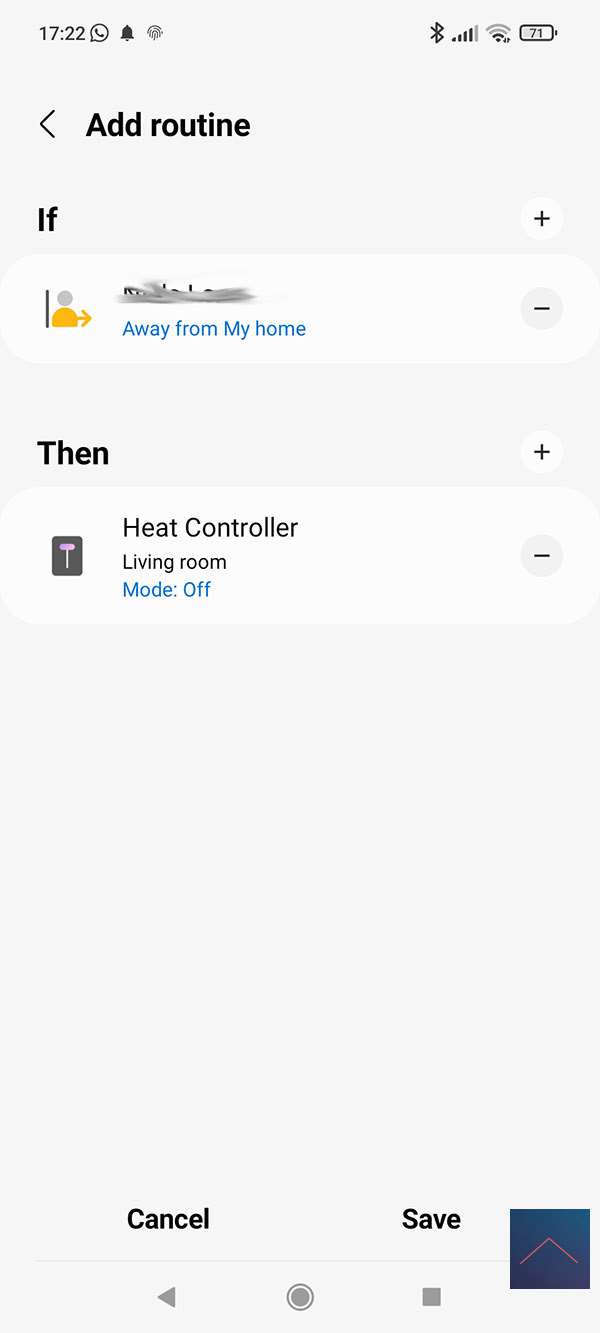
Task: Add a new Then action
Action: [x=541, y=452]
